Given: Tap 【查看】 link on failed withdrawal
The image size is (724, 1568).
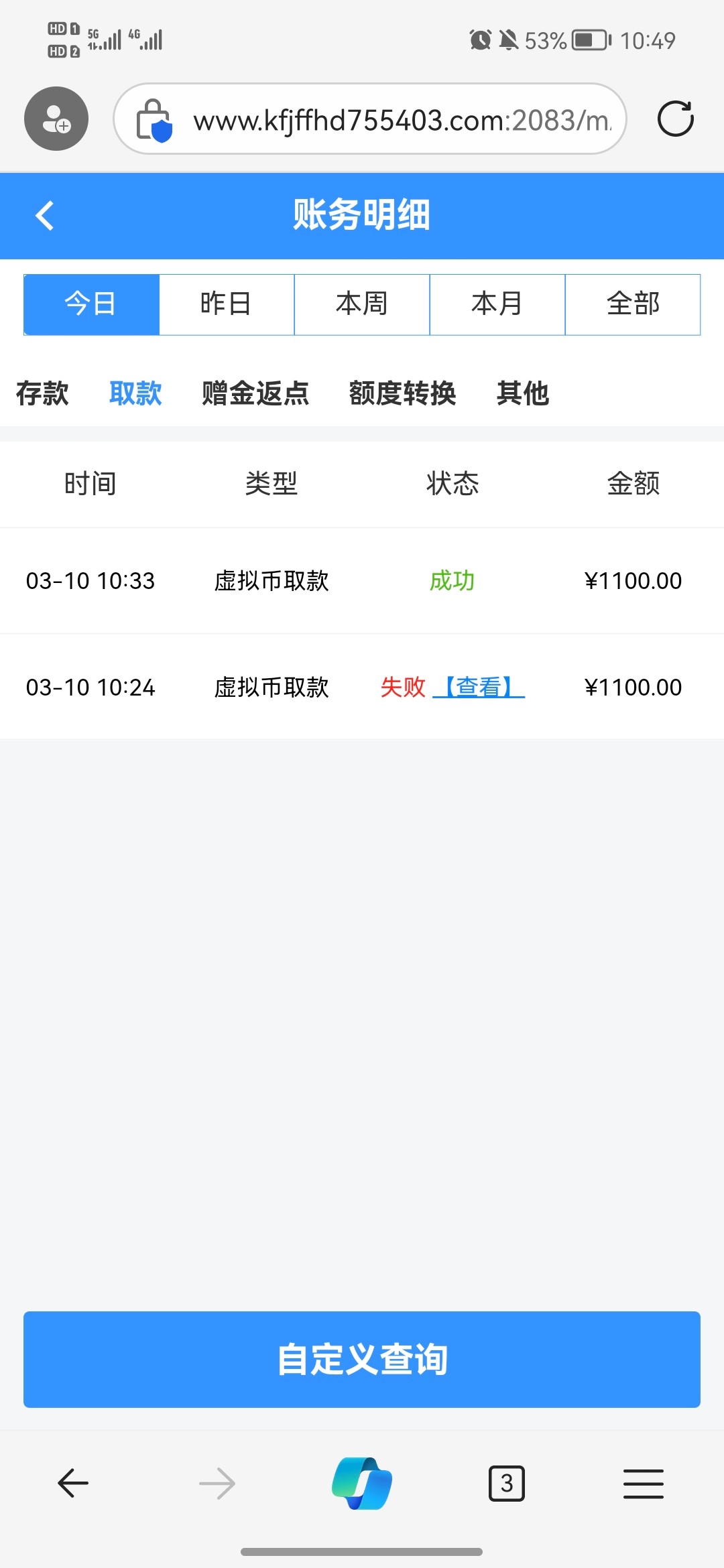Looking at the screenshot, I should tap(479, 687).
